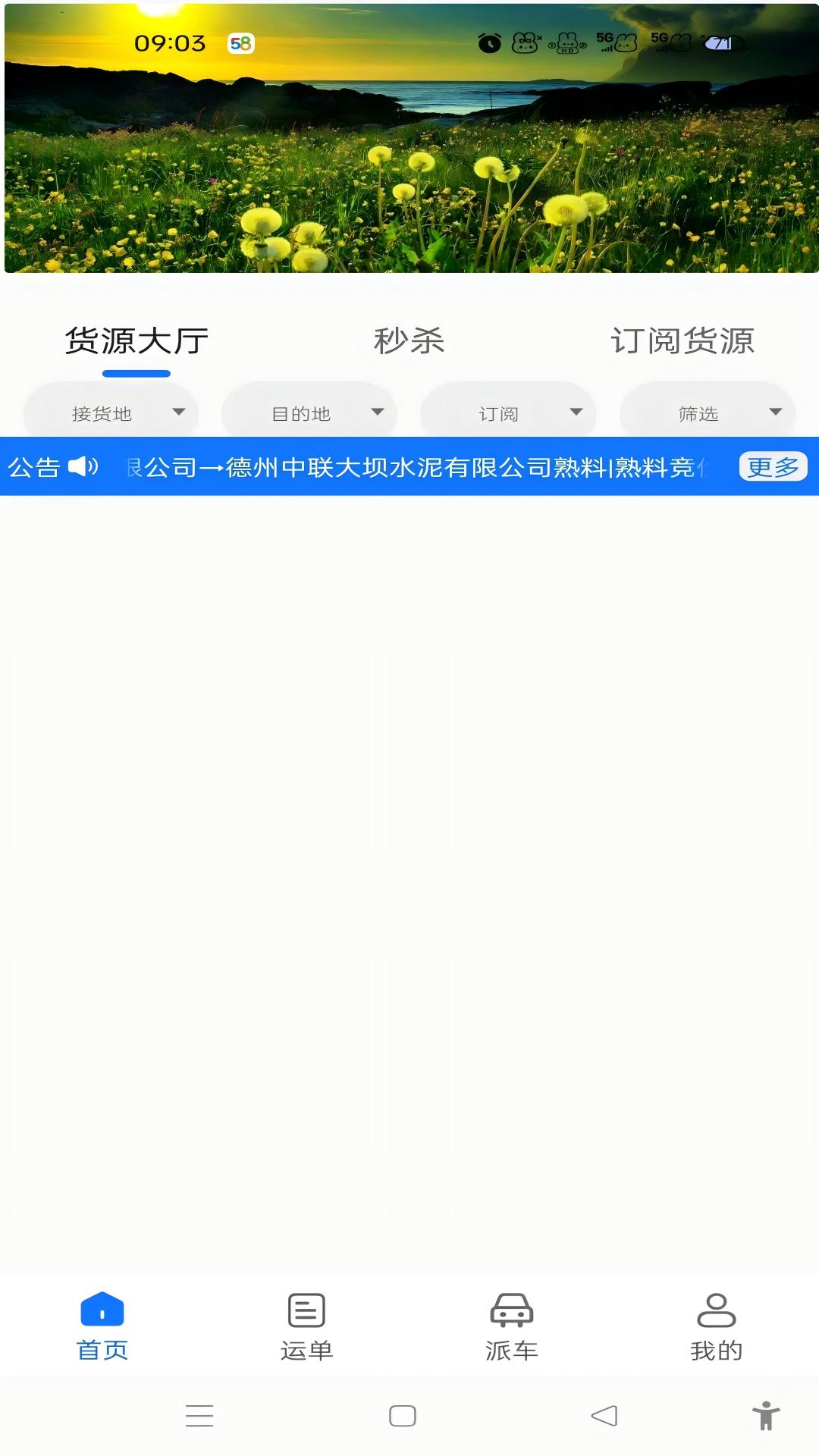Open the scrolling 公告 announcement text
819x1456 pixels.
point(417,467)
